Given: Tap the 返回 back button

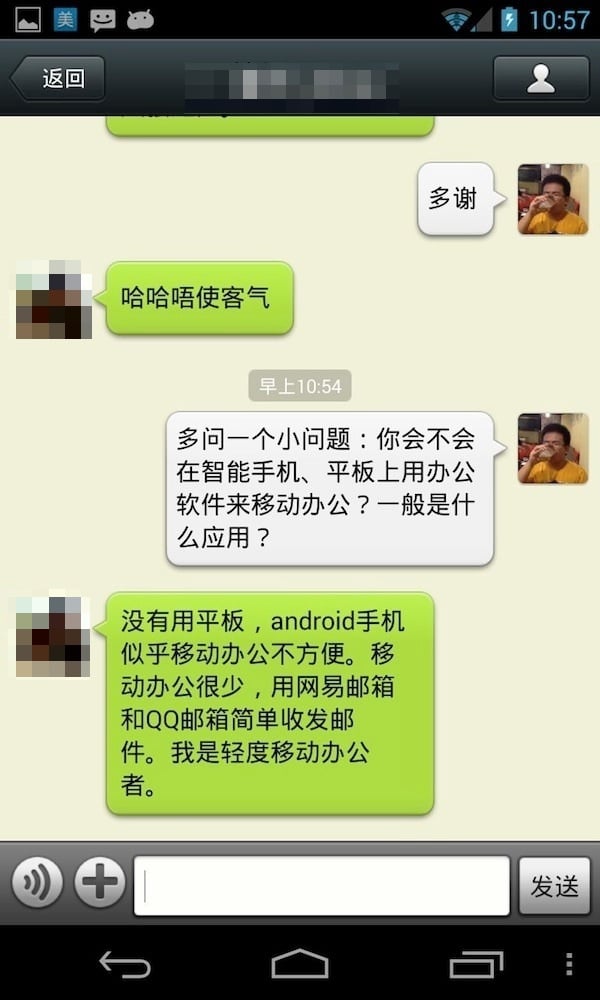Looking at the screenshot, I should click(x=58, y=79).
